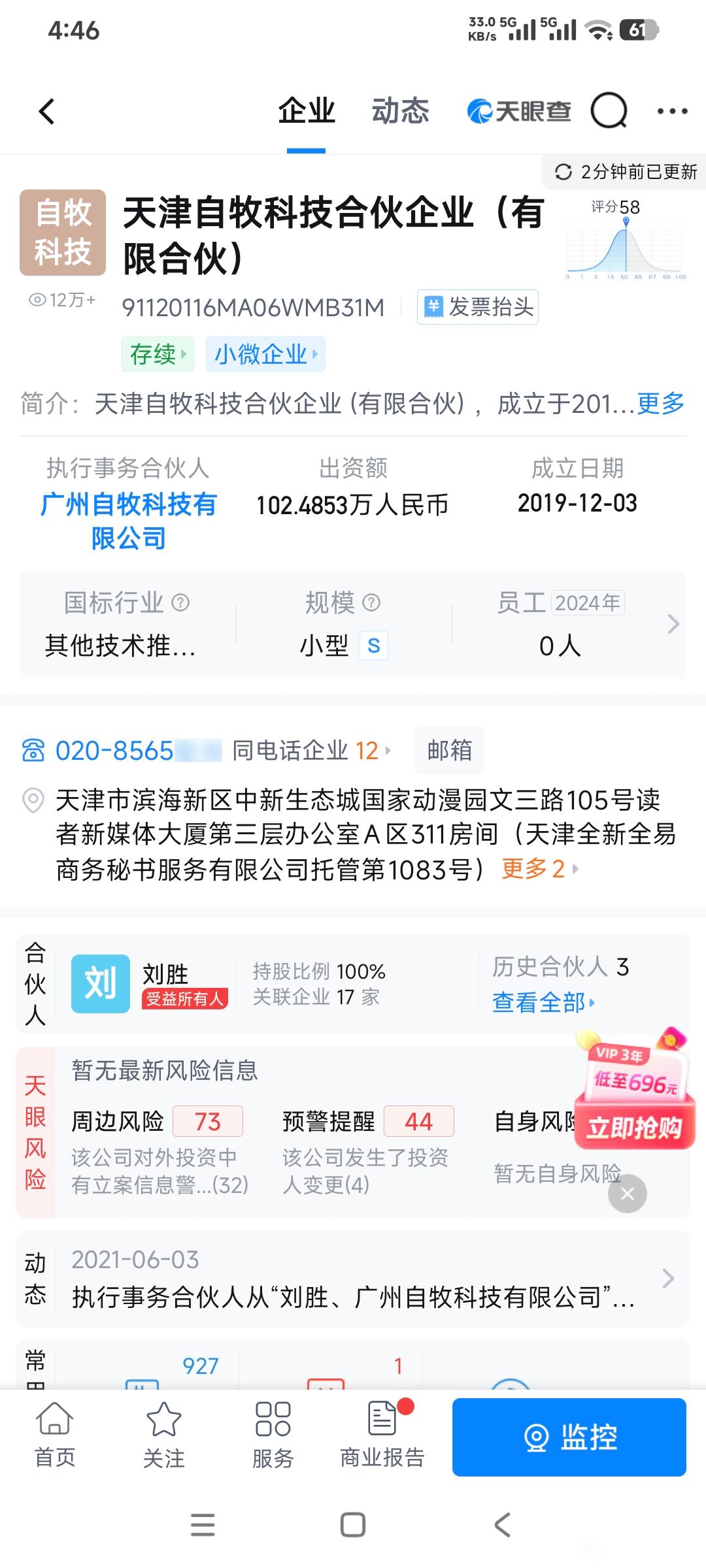Expand the company intro with 更多

point(660,404)
